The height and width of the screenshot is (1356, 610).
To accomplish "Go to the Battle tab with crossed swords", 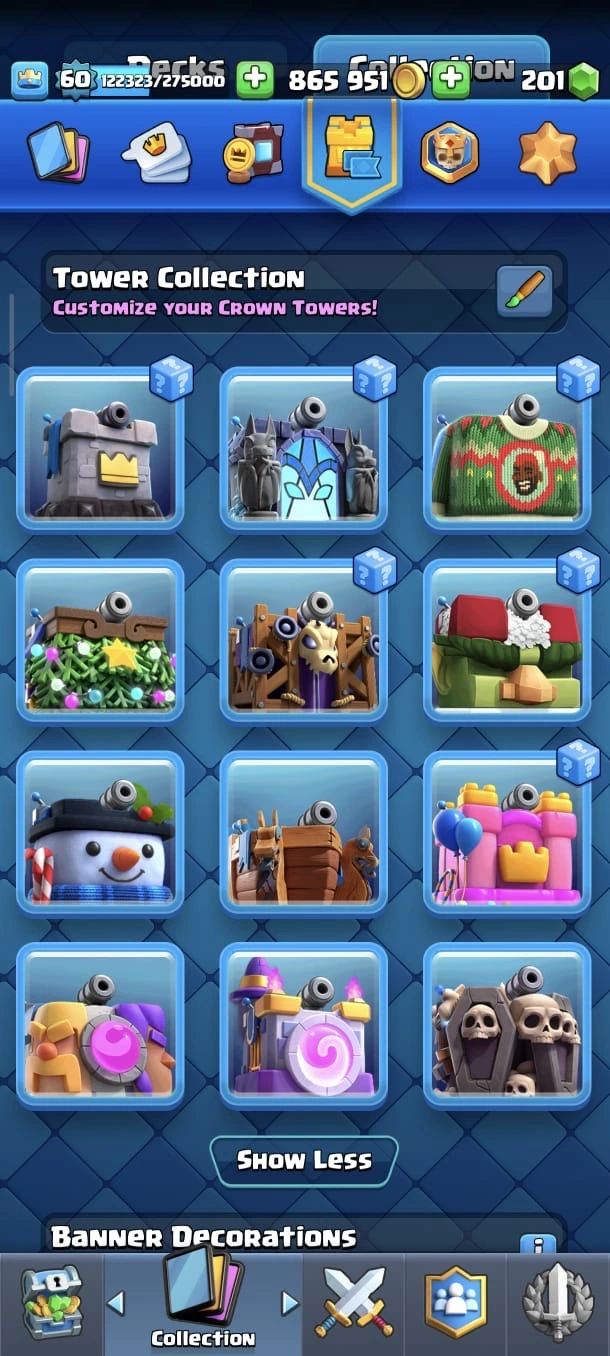I will [355, 1302].
